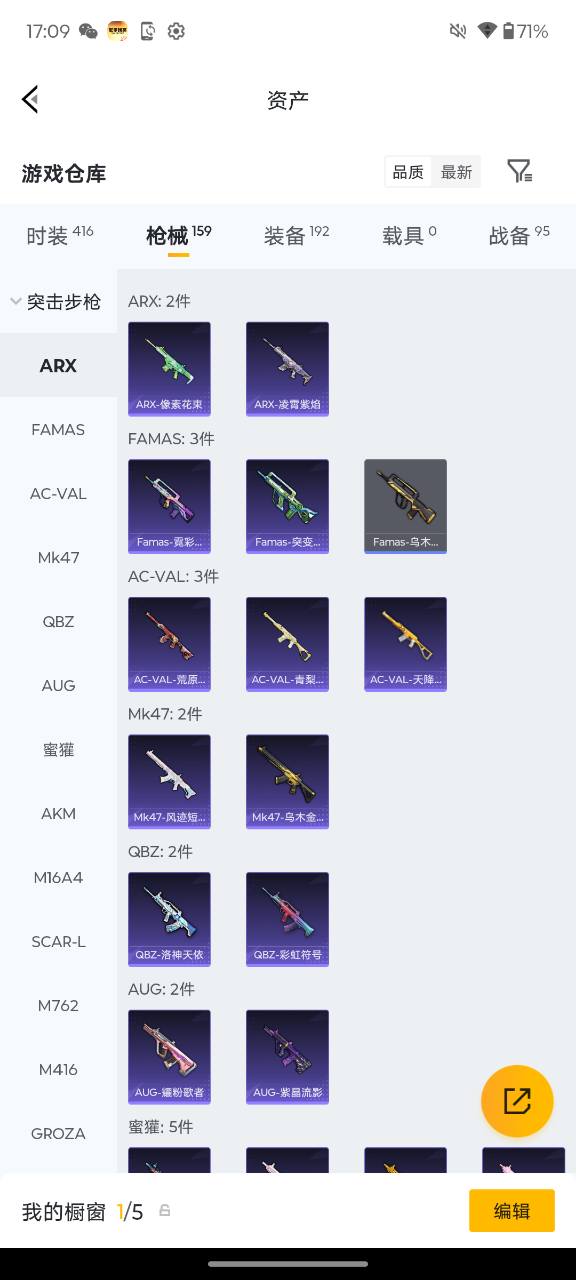Screen dimensions: 576x1280
Task: Select FAMAS in the side list
Action: [58, 429]
